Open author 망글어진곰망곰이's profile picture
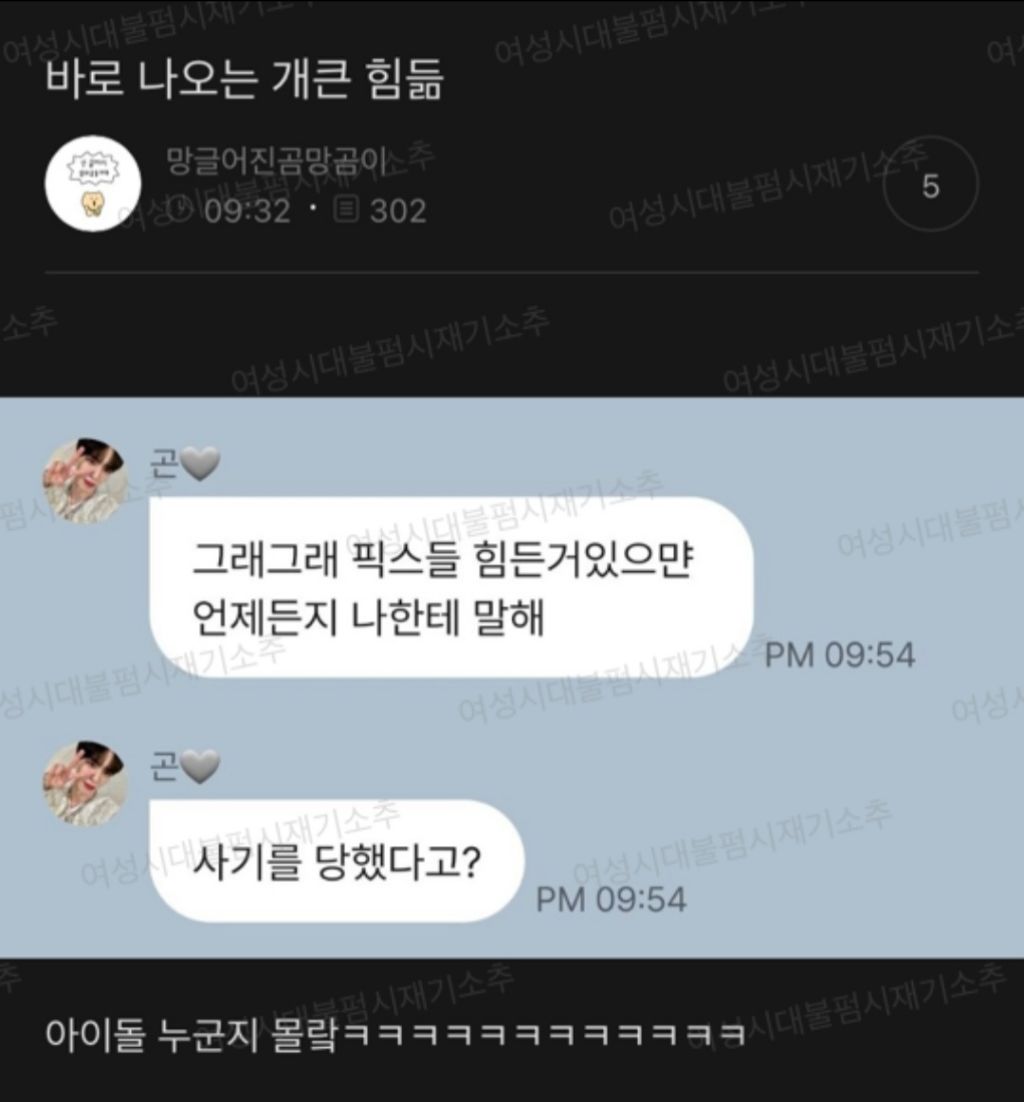This screenshot has height=1102, width=1024. click(x=93, y=184)
